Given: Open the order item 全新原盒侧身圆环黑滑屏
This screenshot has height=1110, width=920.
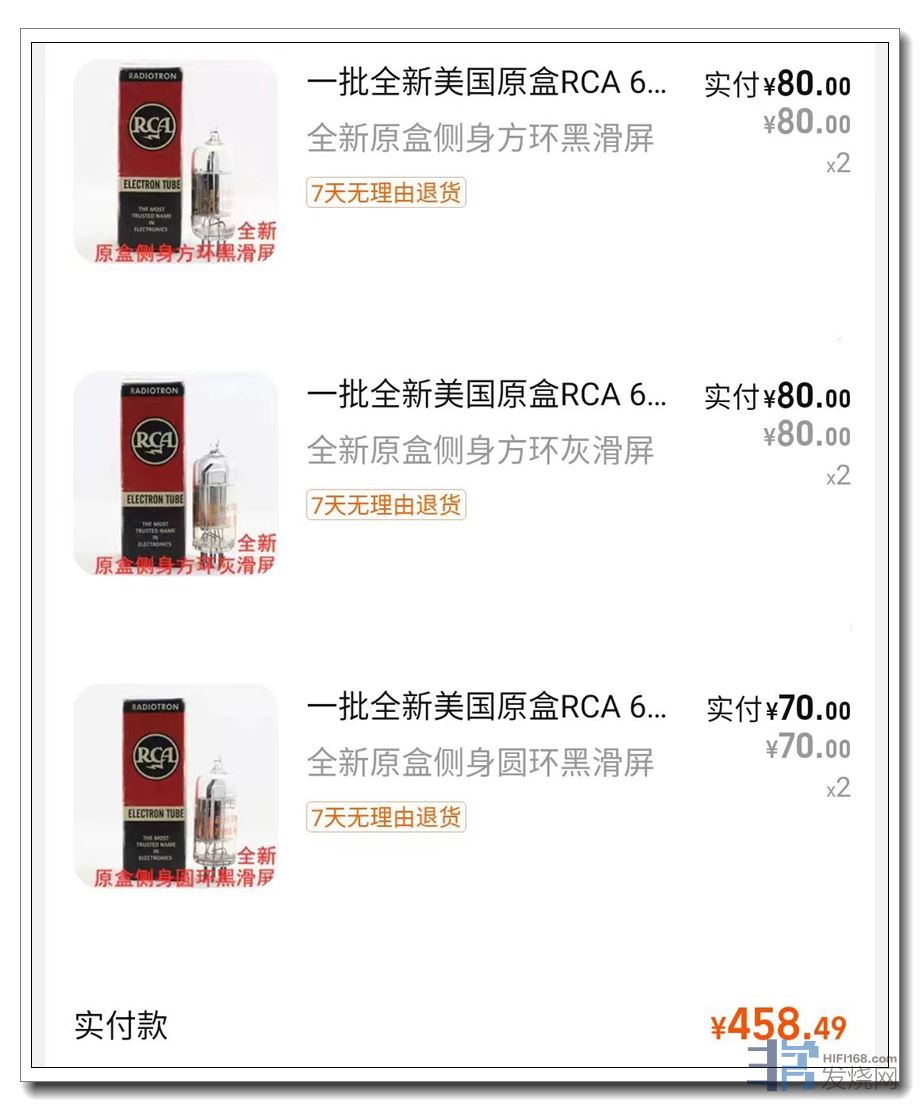Looking at the screenshot, I should pos(480,762).
